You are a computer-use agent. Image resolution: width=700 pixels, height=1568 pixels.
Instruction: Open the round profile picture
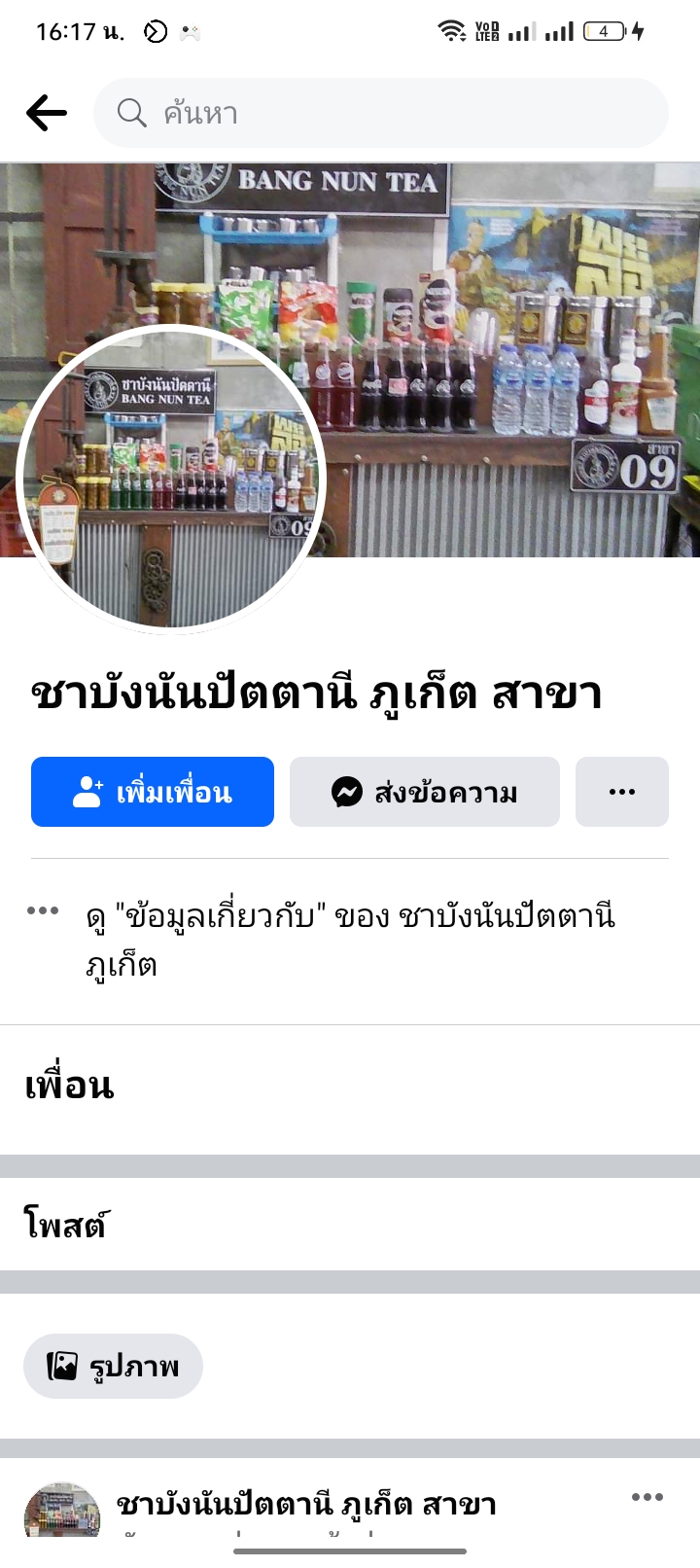click(171, 480)
